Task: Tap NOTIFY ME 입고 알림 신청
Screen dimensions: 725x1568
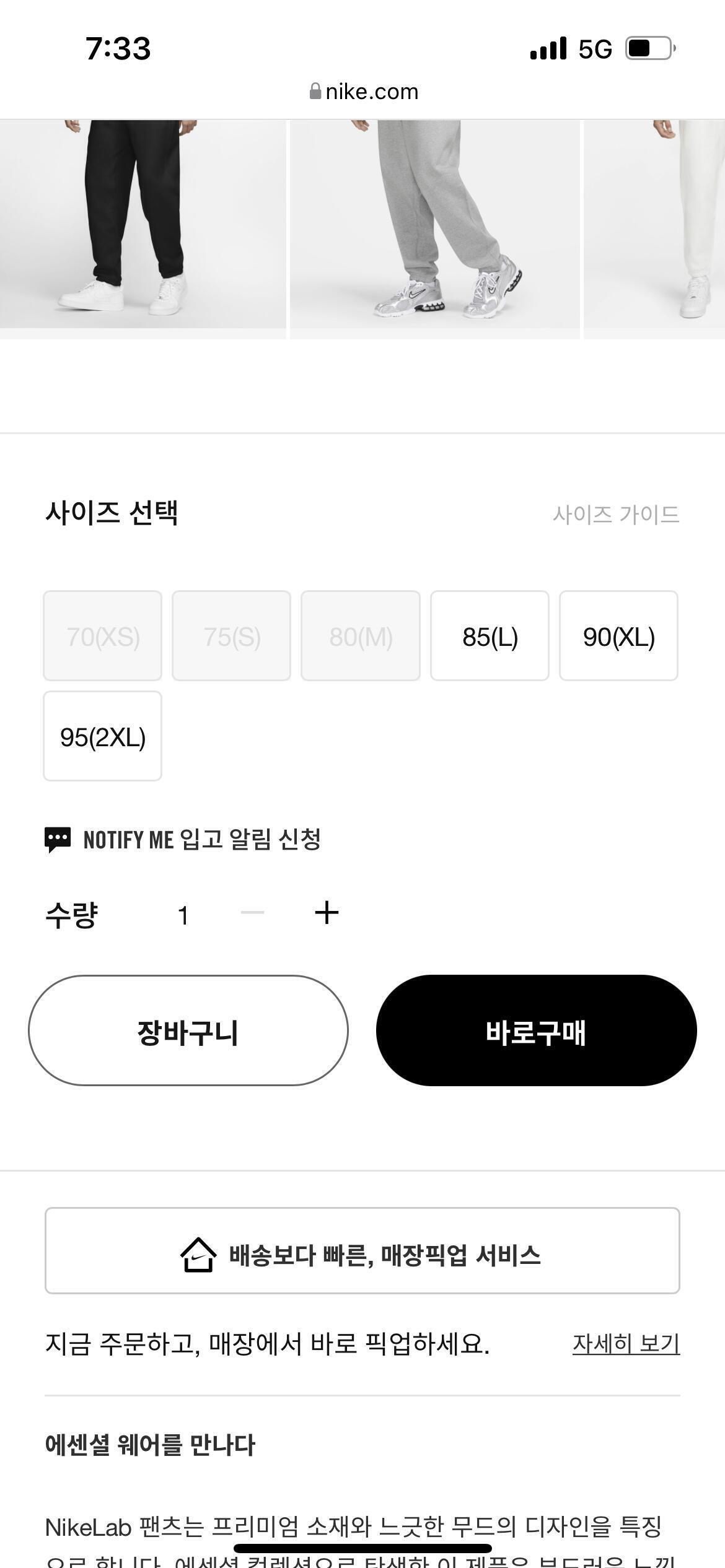Action: click(x=183, y=840)
